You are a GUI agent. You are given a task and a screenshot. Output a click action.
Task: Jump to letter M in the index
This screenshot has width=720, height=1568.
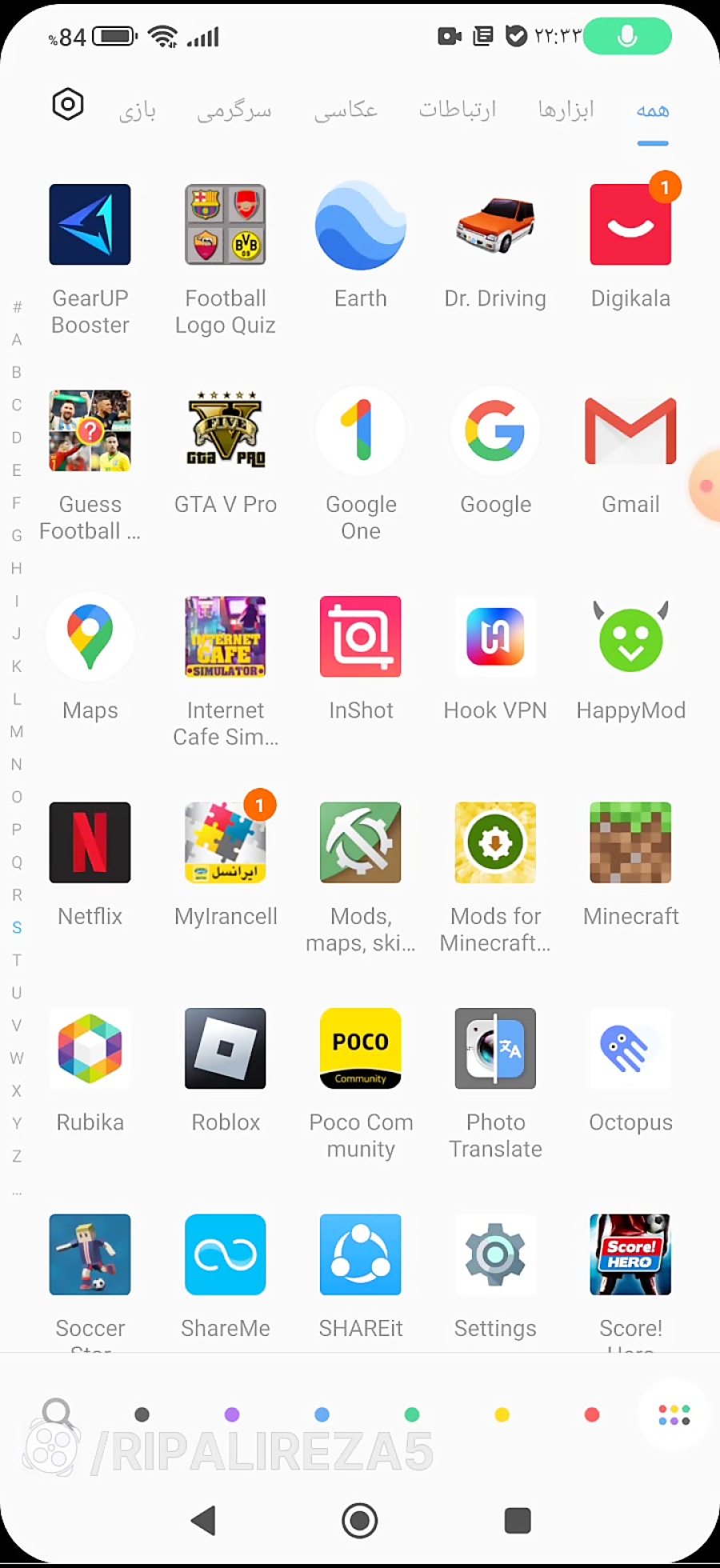tap(17, 732)
